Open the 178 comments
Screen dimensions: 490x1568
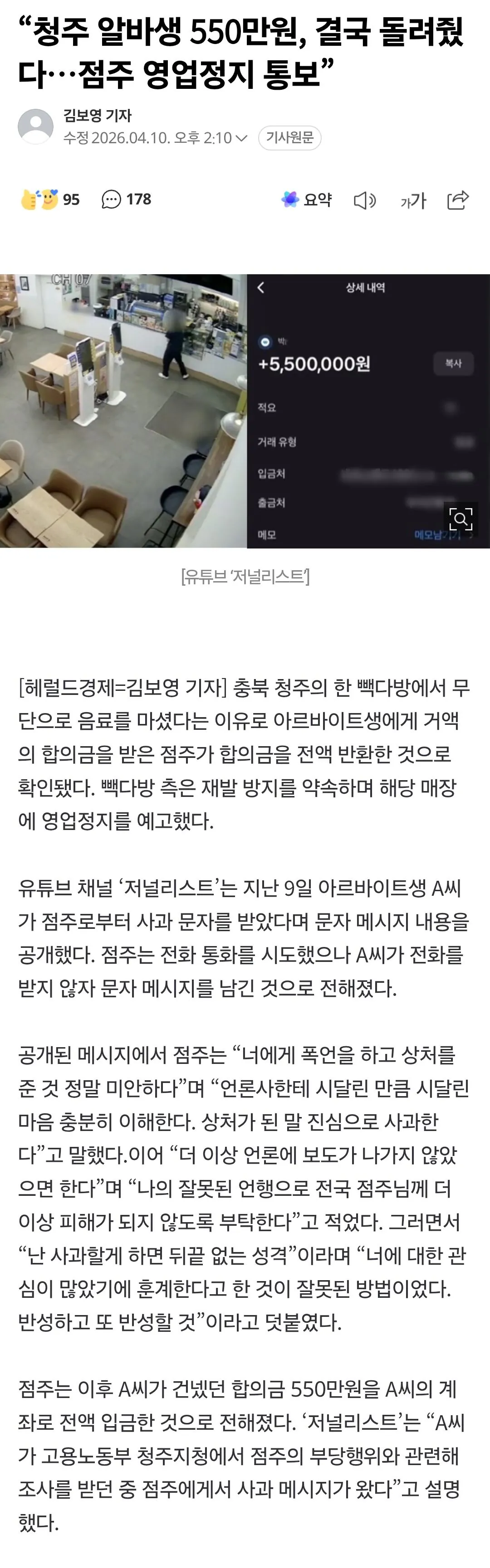click(x=126, y=199)
